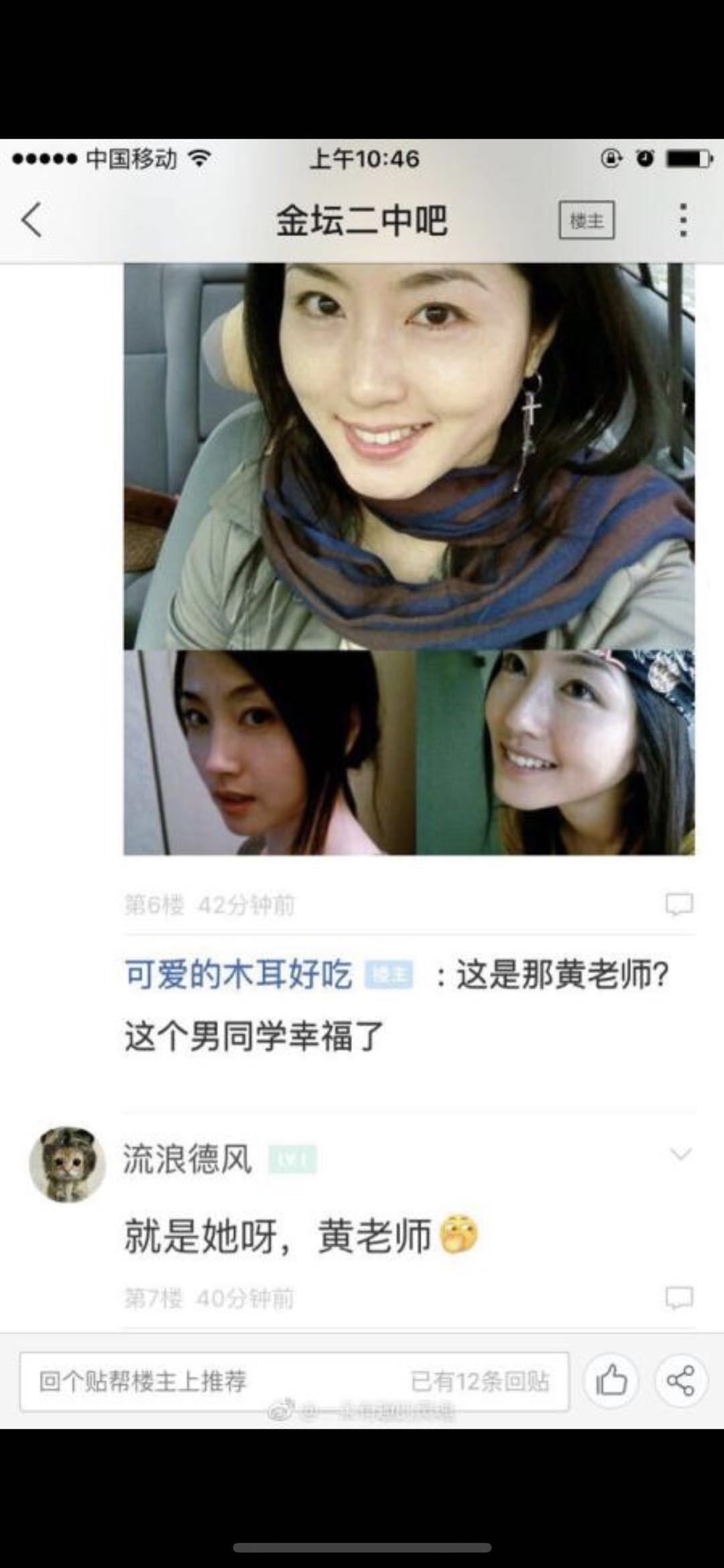Tap the 回个贴帮楼主上推荐 reply field
This screenshot has width=724, height=1568.
point(294,1382)
